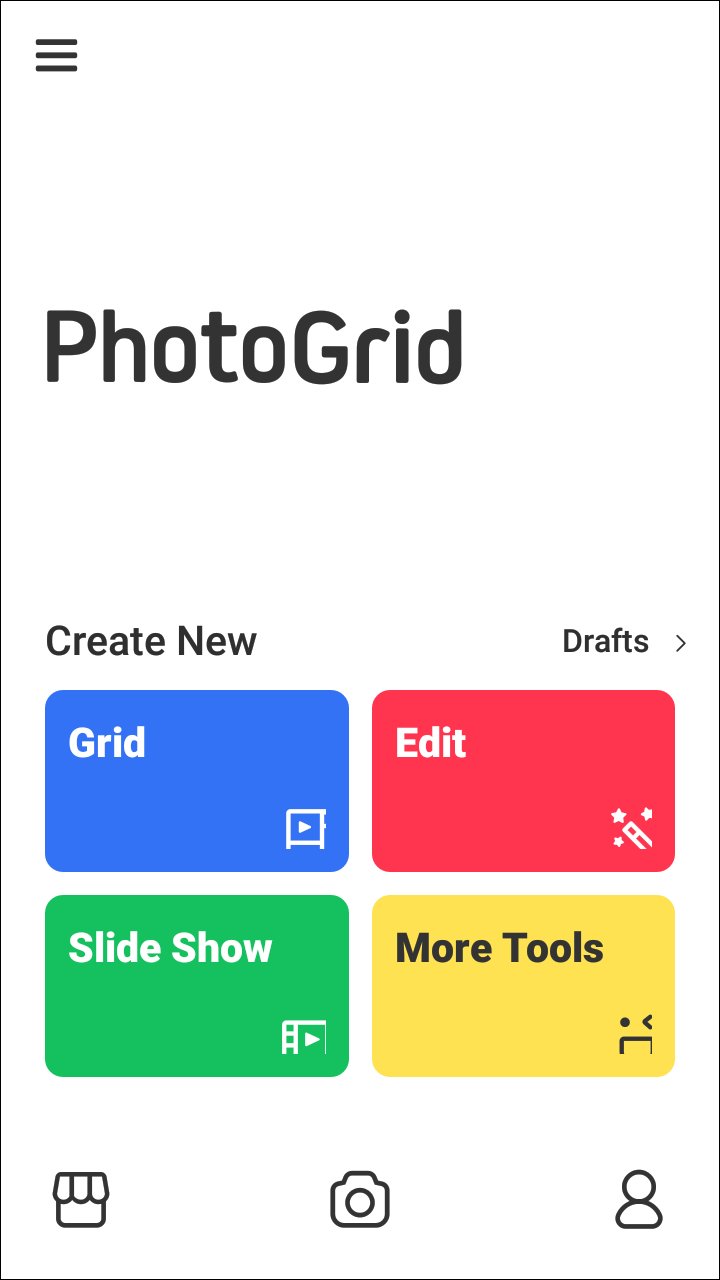Open More Tools
Image resolution: width=720 pixels, height=1280 pixels.
pyautogui.click(x=523, y=986)
